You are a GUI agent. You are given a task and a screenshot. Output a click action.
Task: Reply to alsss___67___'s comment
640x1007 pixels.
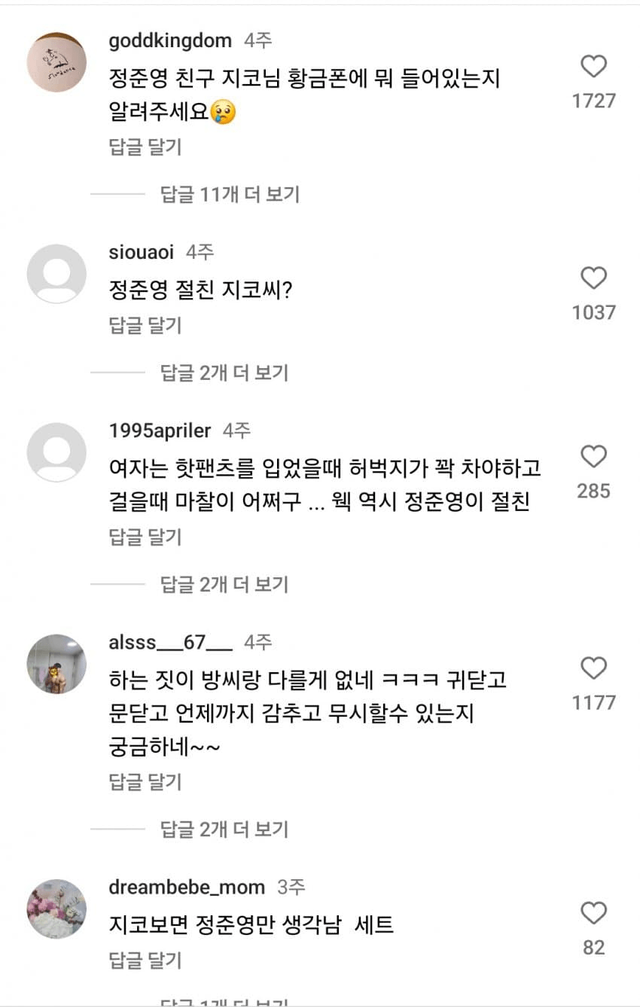145,782
